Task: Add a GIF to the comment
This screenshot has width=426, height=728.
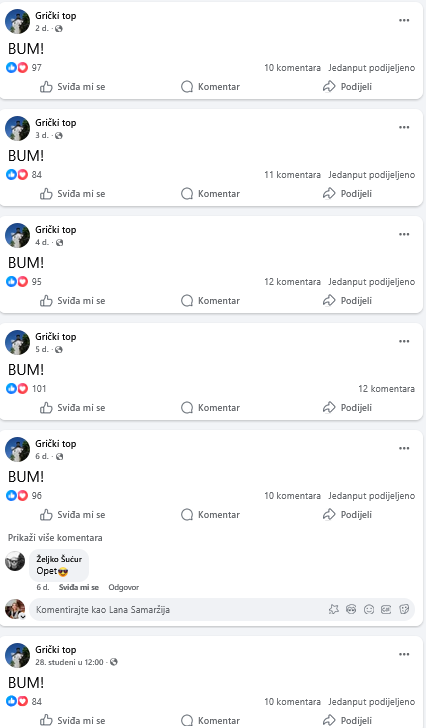Action: pyautogui.click(x=386, y=609)
